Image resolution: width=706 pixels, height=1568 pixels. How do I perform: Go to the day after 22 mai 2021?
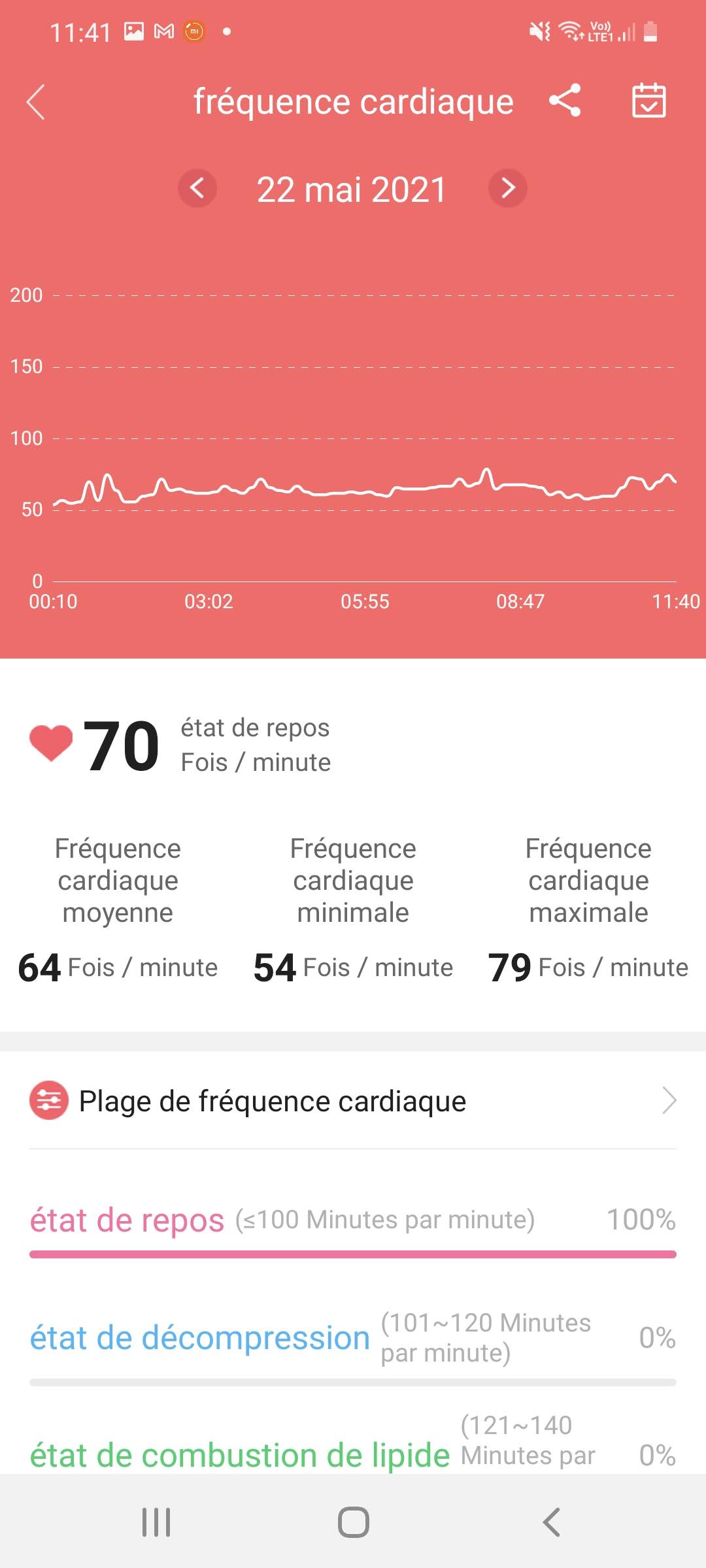tap(508, 189)
